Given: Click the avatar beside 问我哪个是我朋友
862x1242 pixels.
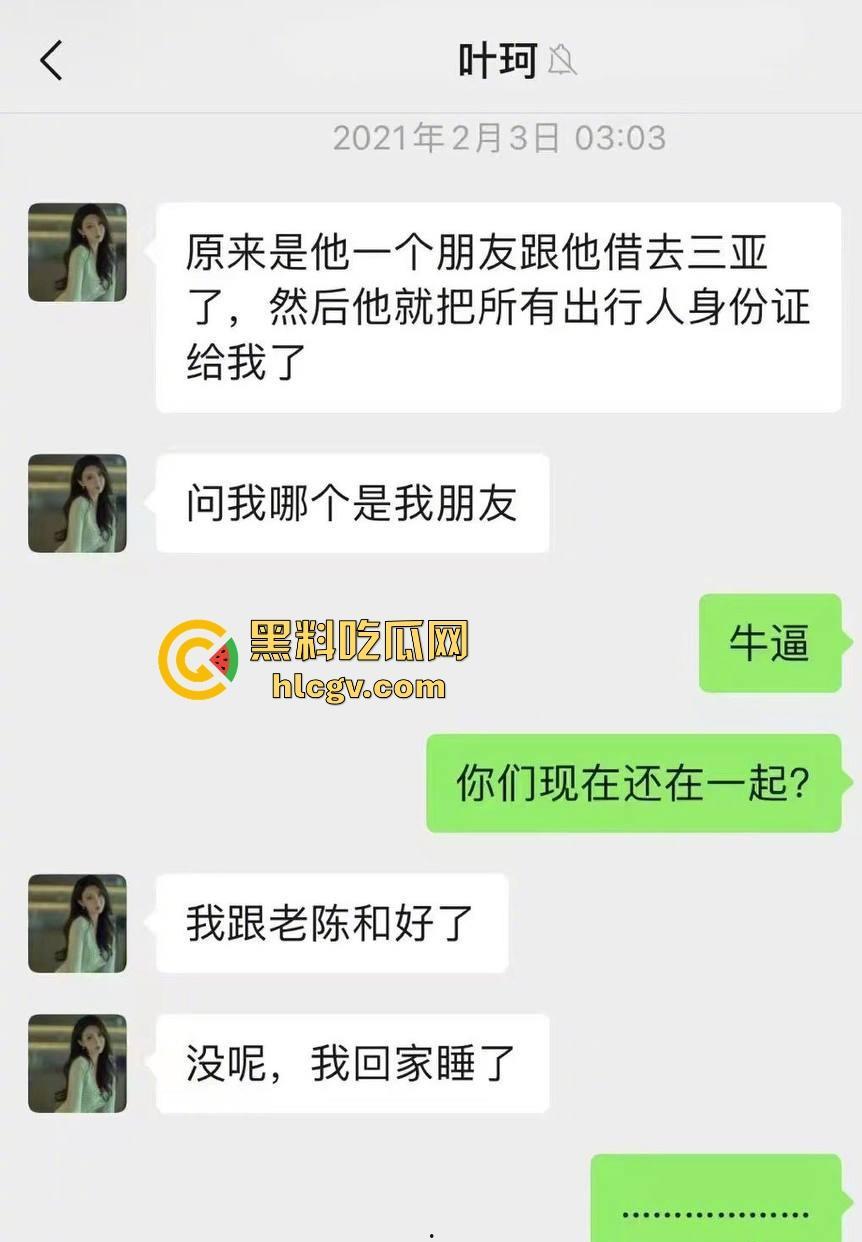Looking at the screenshot, I should [x=77, y=504].
